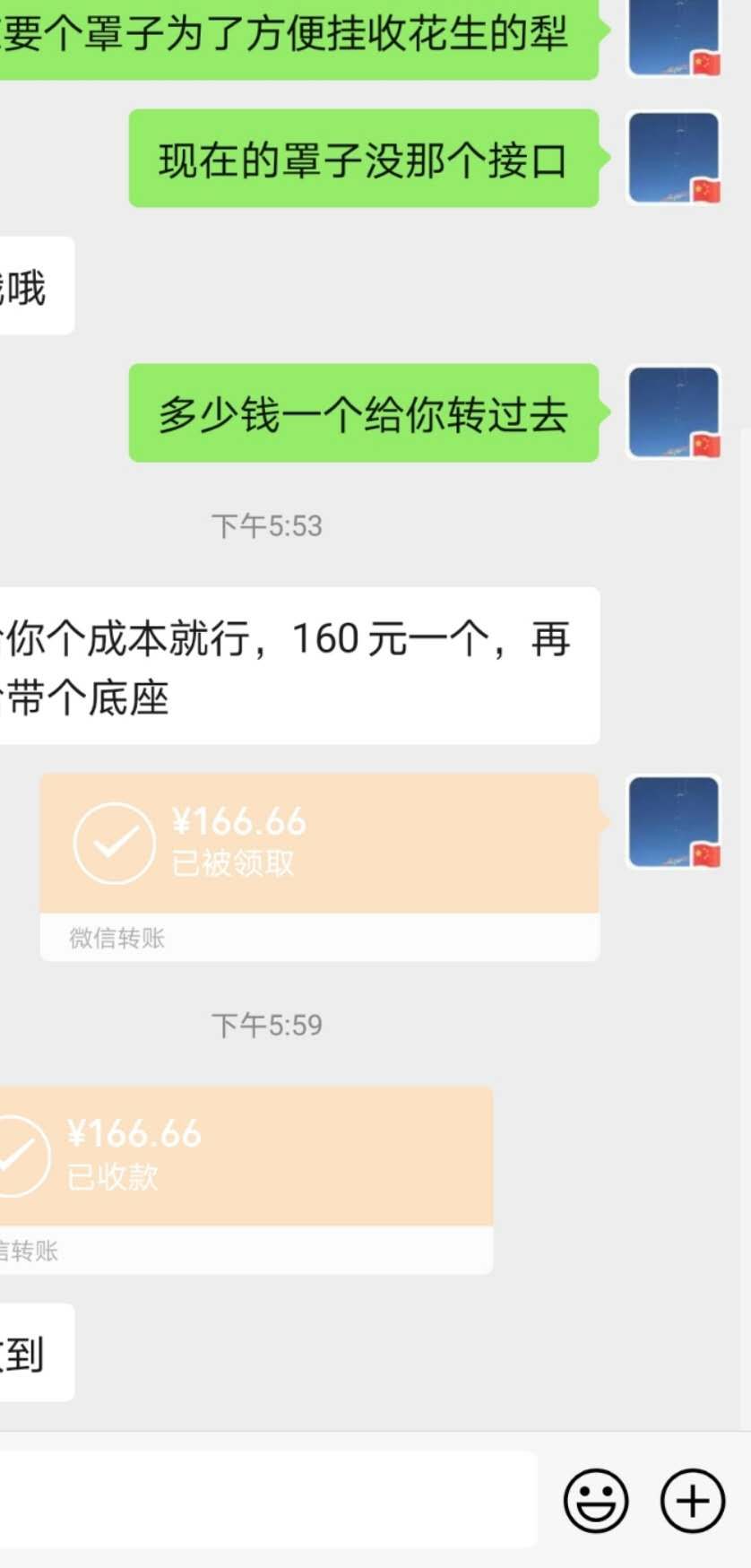
Task: Open the plus attachment menu
Action: [x=693, y=1501]
